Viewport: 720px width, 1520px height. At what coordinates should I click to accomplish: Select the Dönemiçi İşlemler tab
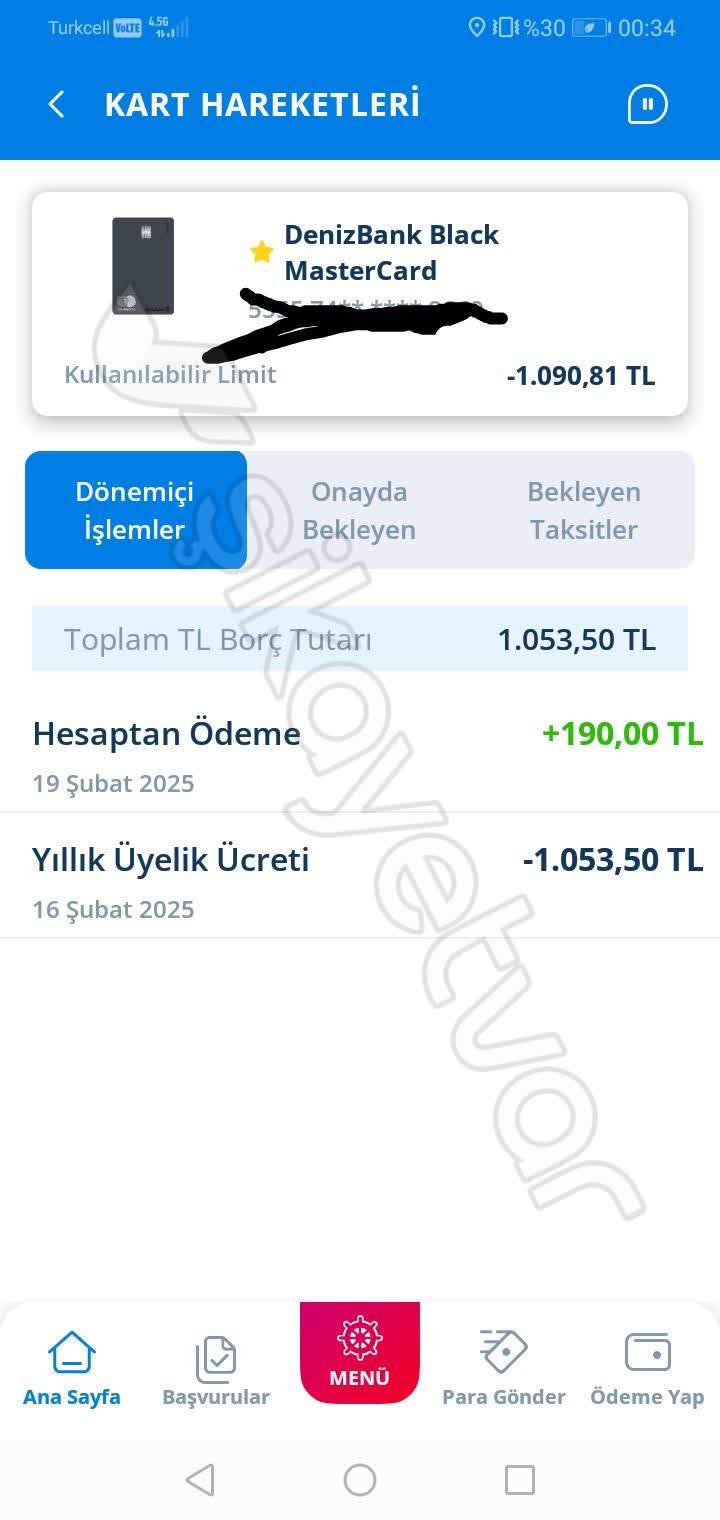tap(136, 510)
